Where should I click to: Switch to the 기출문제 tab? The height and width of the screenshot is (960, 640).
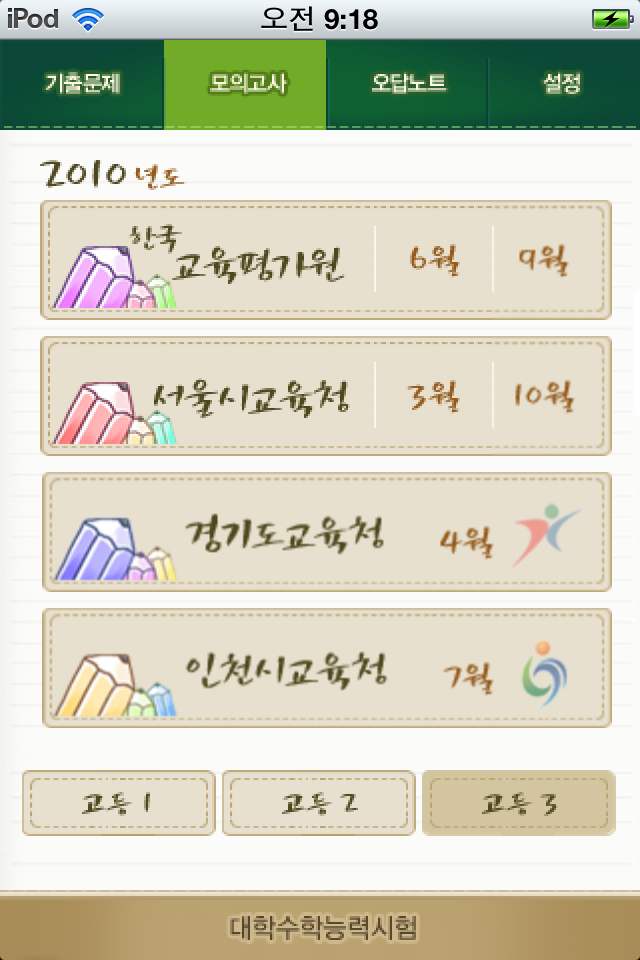tap(82, 84)
